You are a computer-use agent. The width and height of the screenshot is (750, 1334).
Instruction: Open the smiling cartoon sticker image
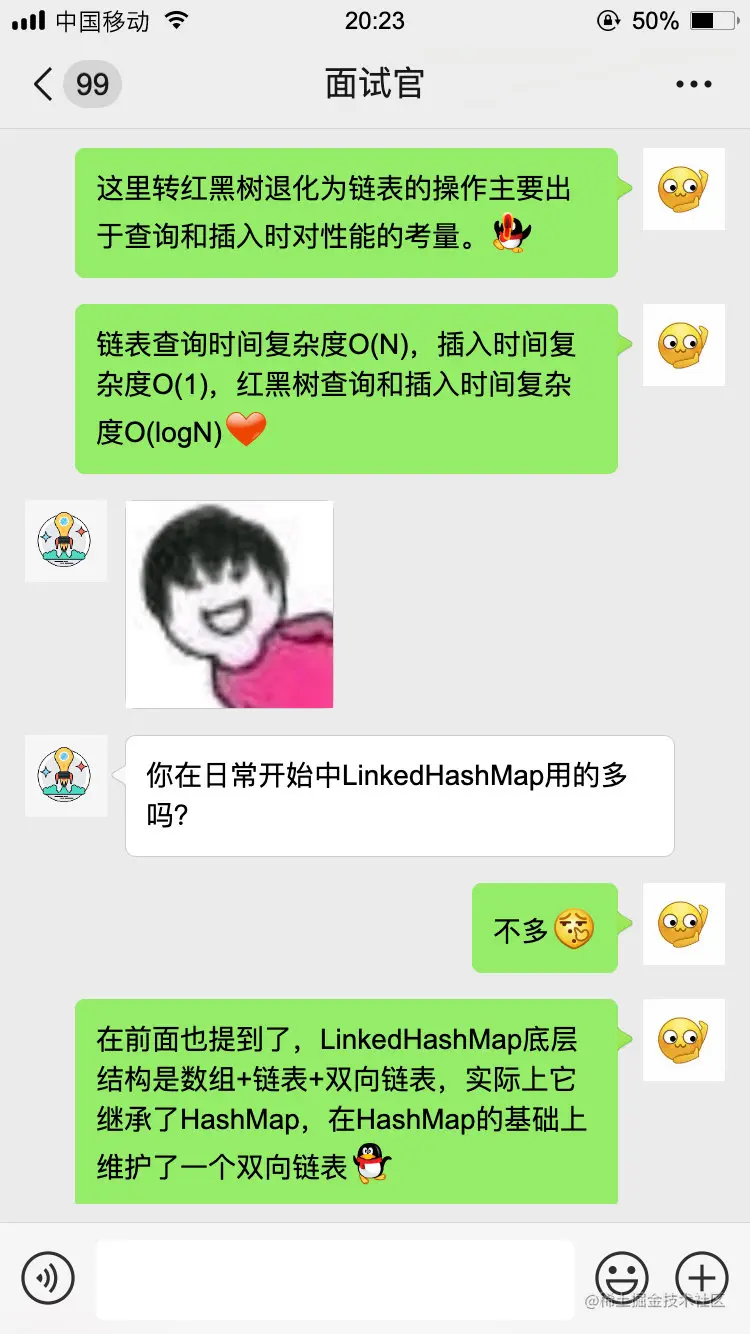click(x=229, y=604)
